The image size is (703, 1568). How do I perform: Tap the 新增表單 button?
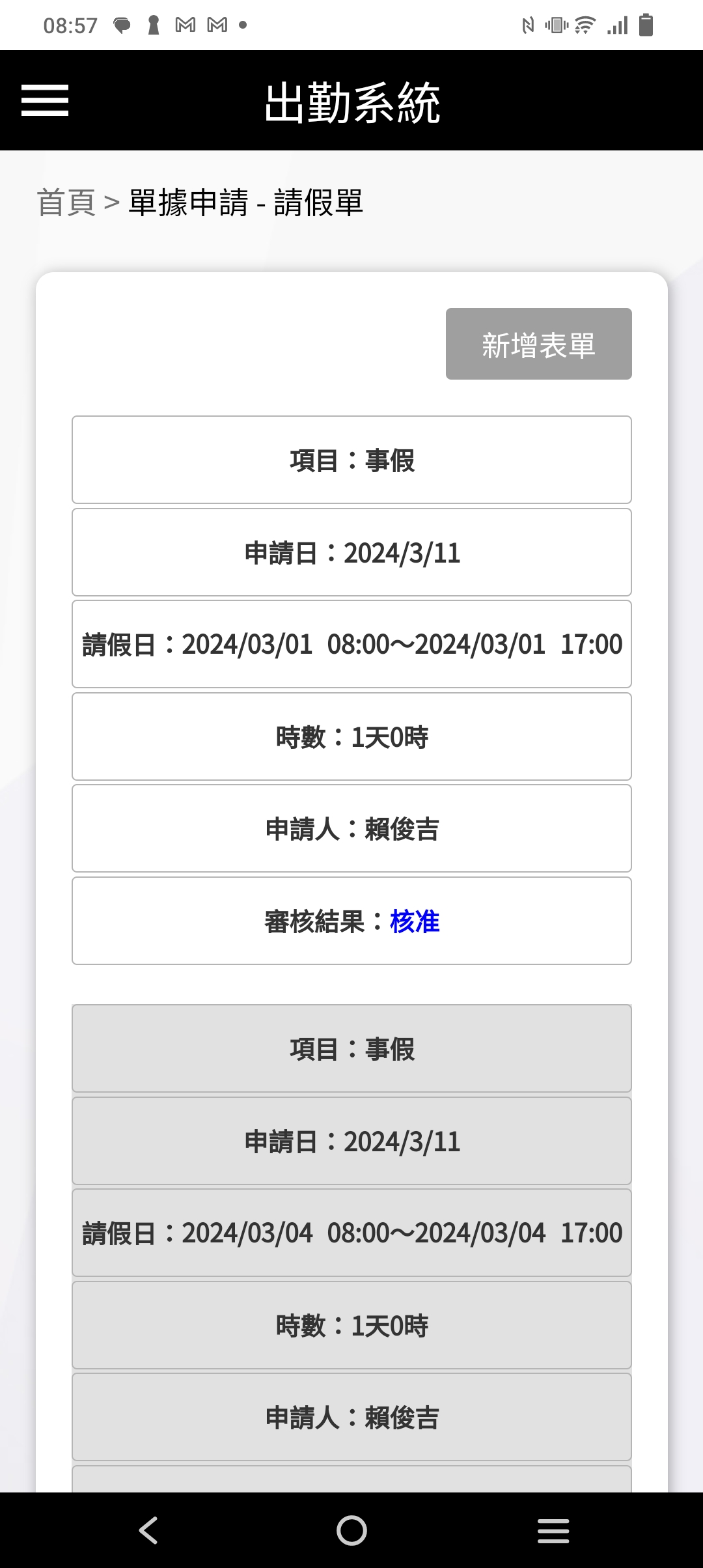[x=538, y=344]
